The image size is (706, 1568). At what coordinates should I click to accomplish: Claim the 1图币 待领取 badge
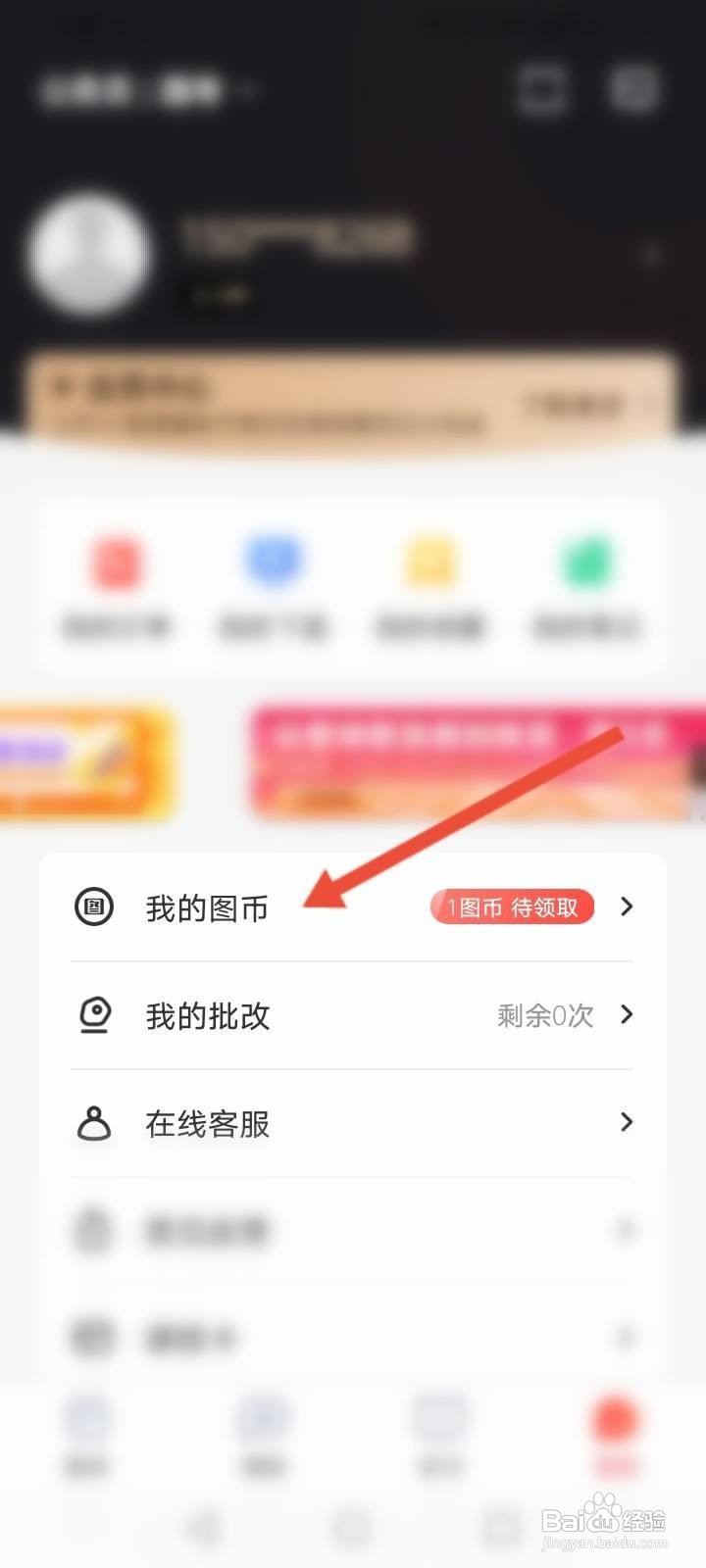(x=511, y=907)
